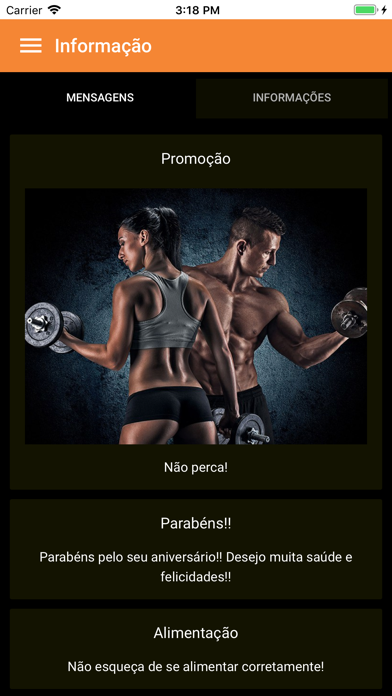Select the Mensagens tab
The height and width of the screenshot is (696, 392).
point(100,98)
